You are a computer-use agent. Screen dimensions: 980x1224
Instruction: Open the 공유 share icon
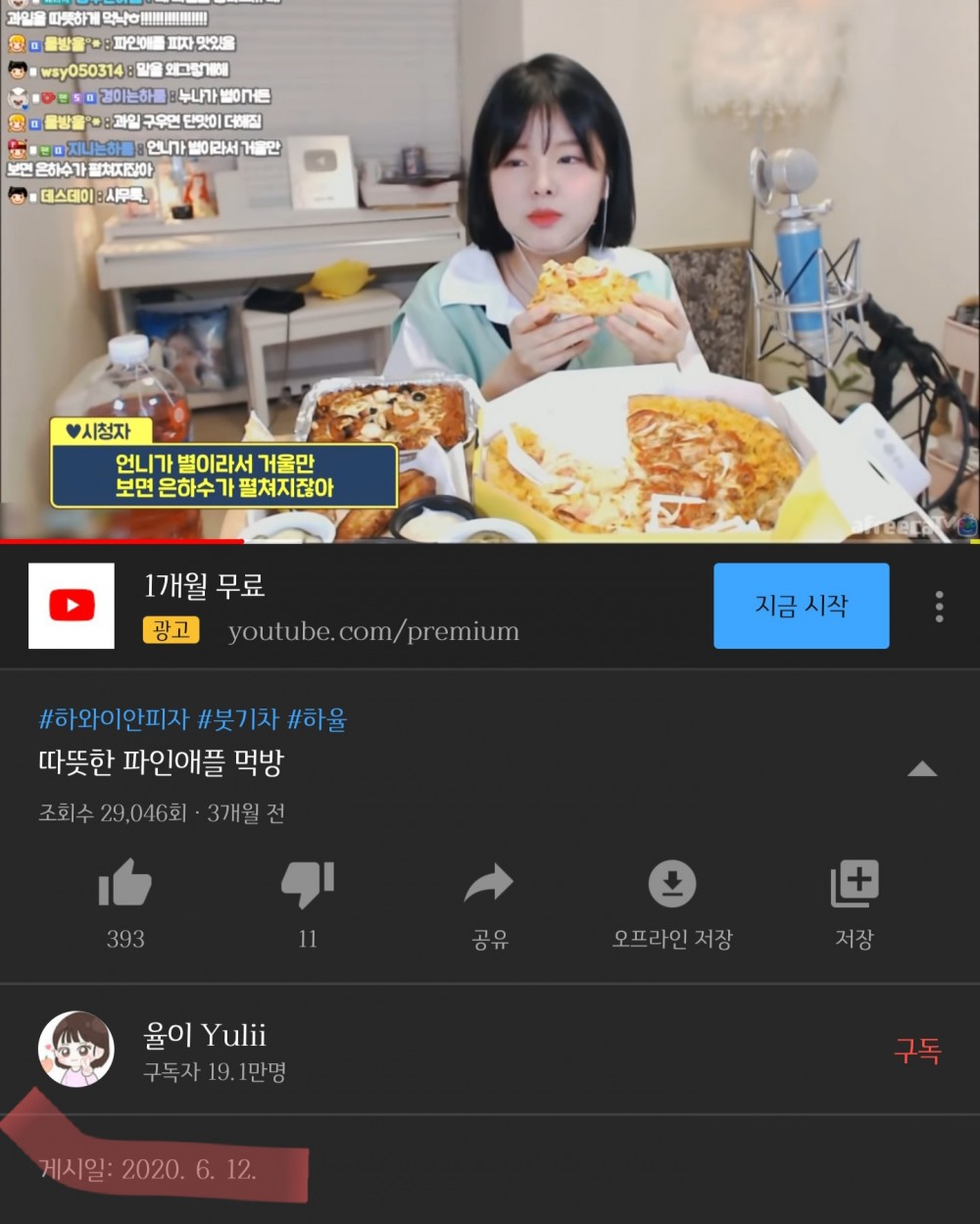[x=489, y=885]
